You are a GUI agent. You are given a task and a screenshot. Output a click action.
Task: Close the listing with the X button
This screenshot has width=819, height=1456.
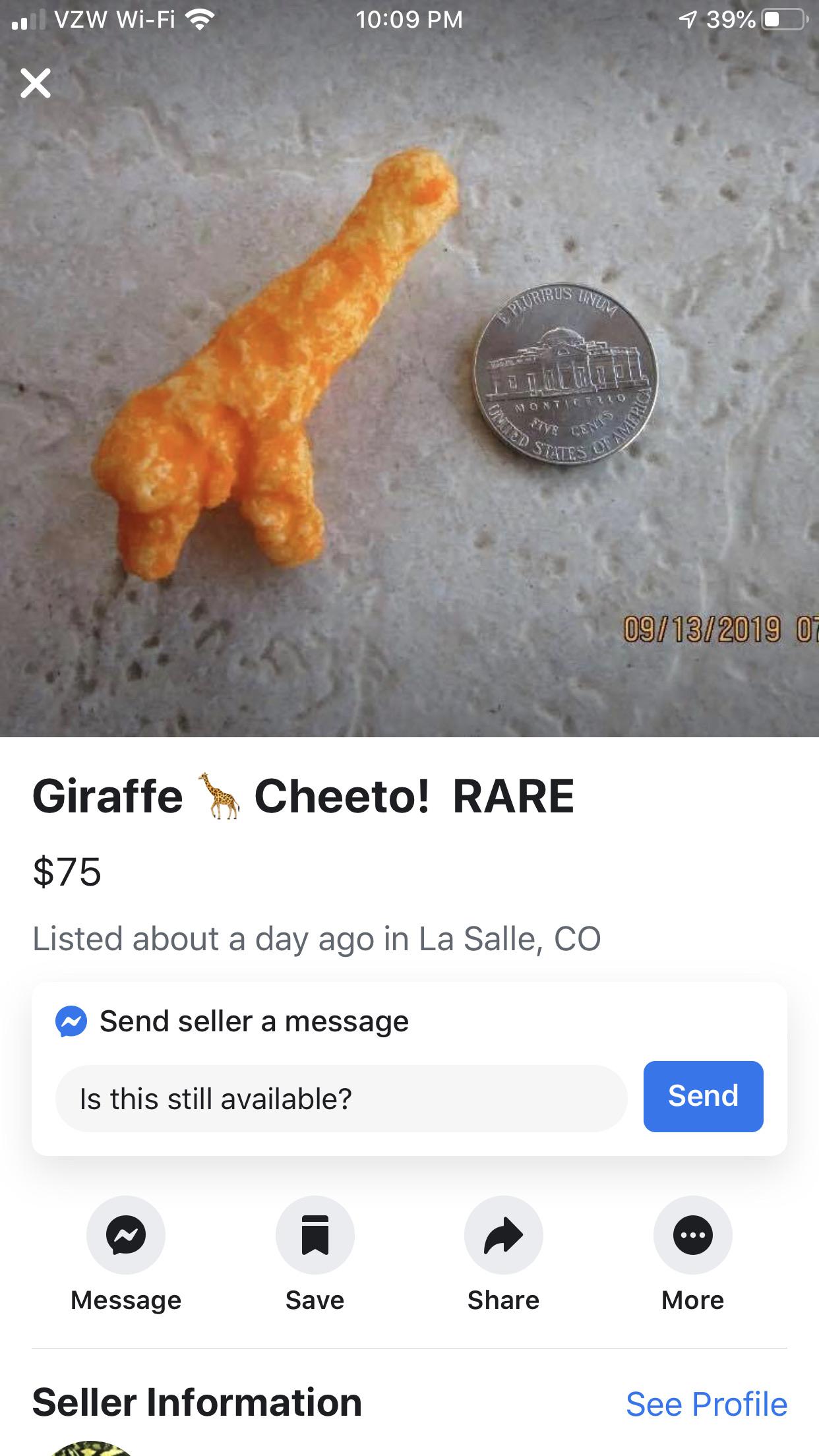36,83
